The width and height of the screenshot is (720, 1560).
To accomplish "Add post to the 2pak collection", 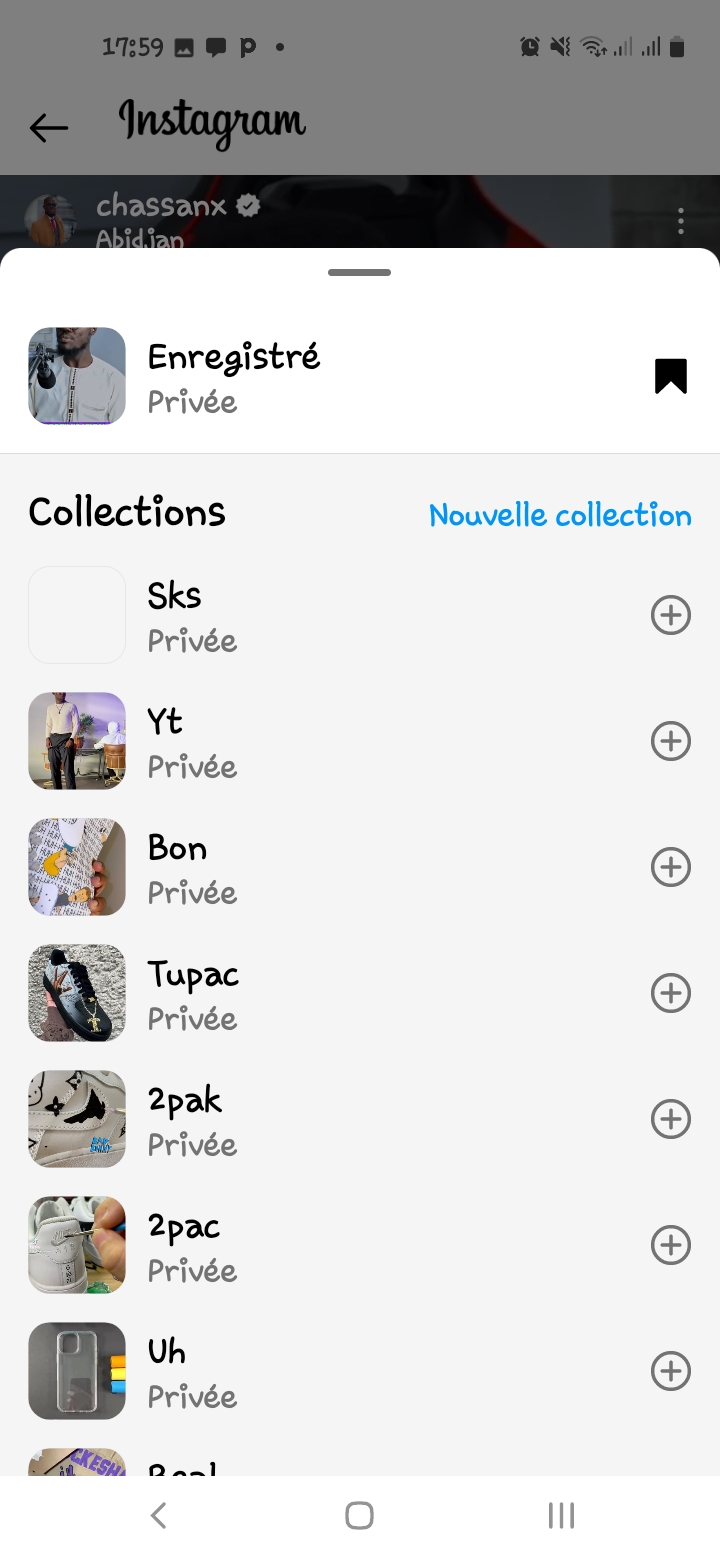I will pos(671,1119).
